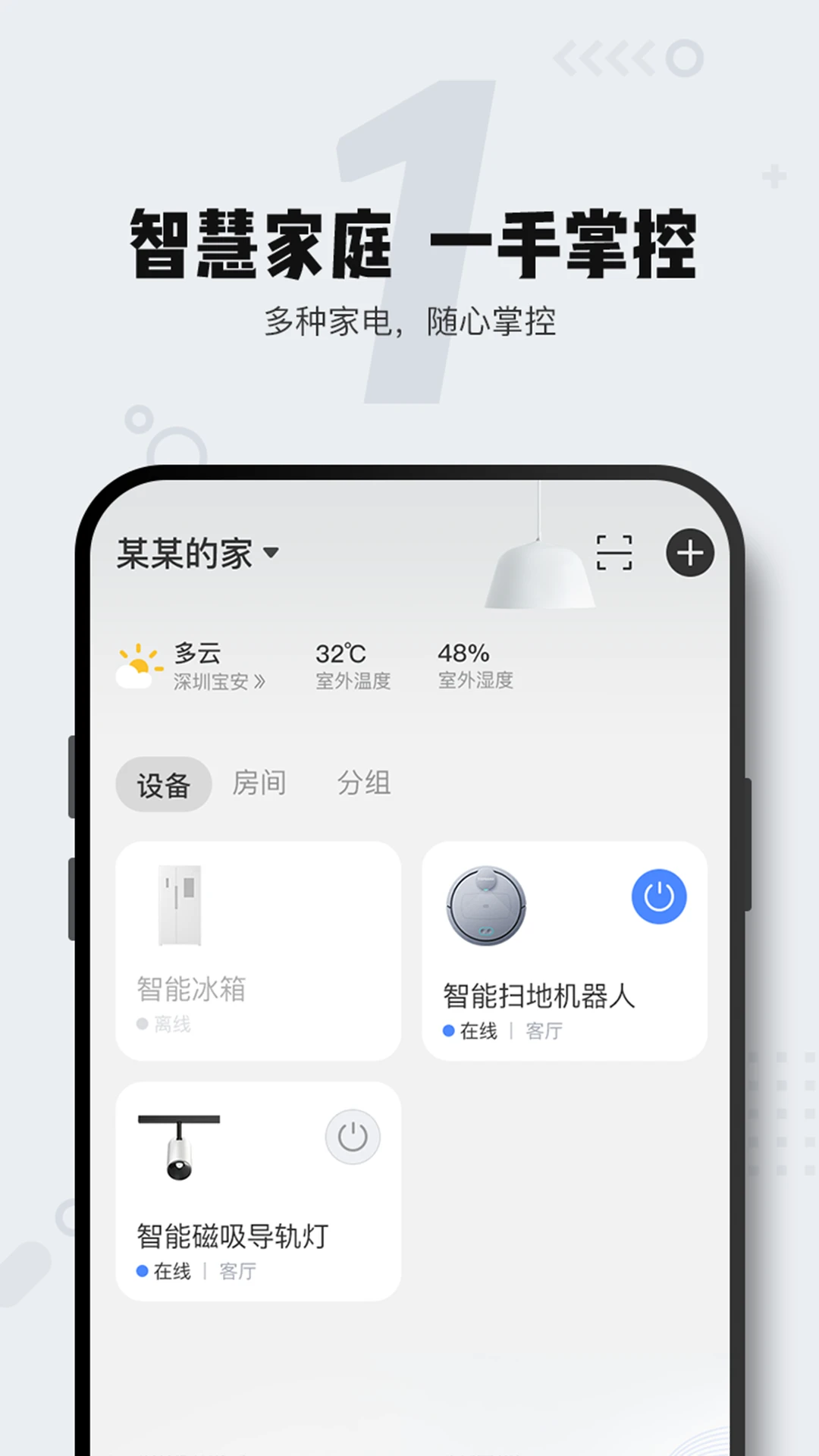Switch to the 分组 tab
The height and width of the screenshot is (1456, 819).
click(x=364, y=784)
